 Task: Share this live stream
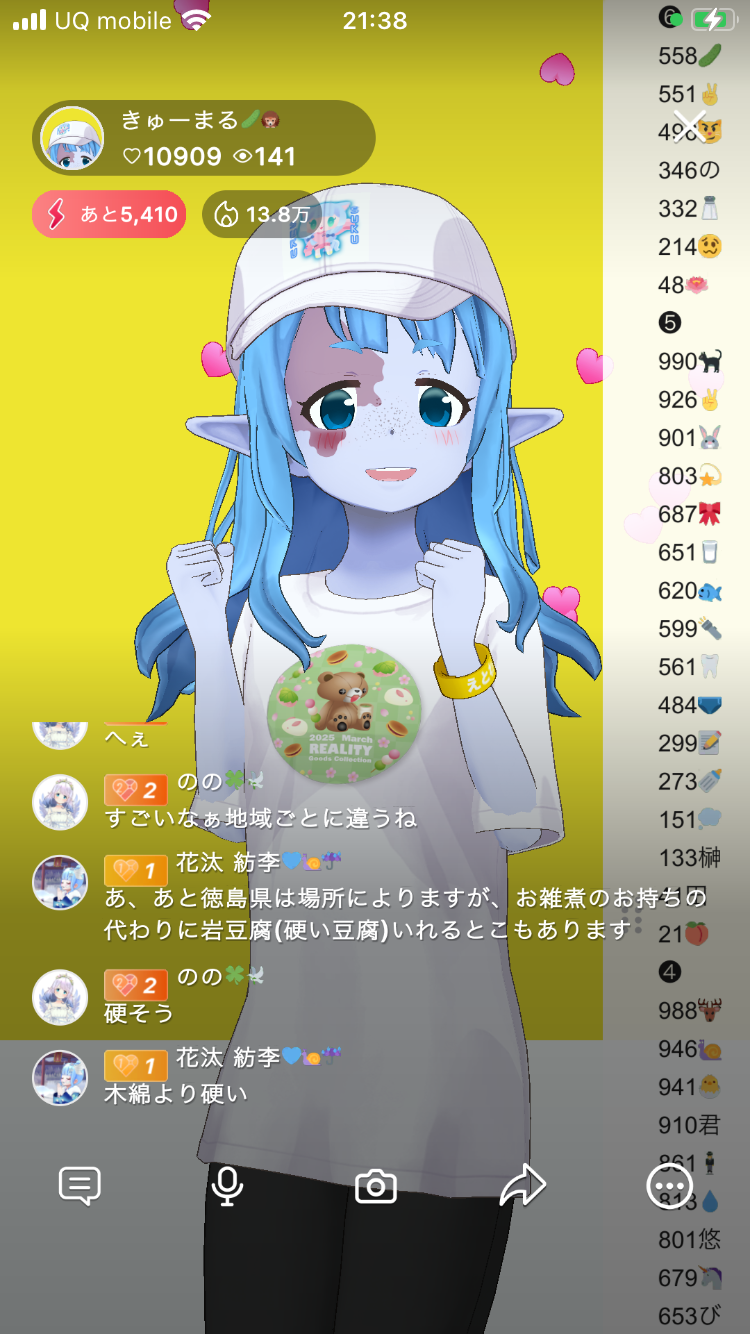point(522,1186)
